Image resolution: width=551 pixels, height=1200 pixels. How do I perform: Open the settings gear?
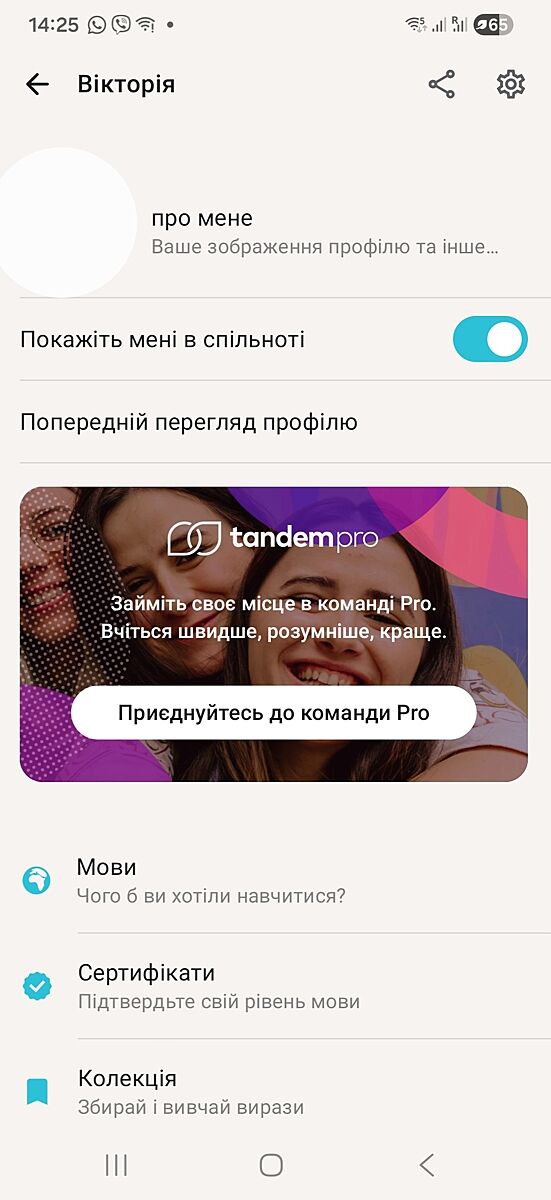point(511,85)
